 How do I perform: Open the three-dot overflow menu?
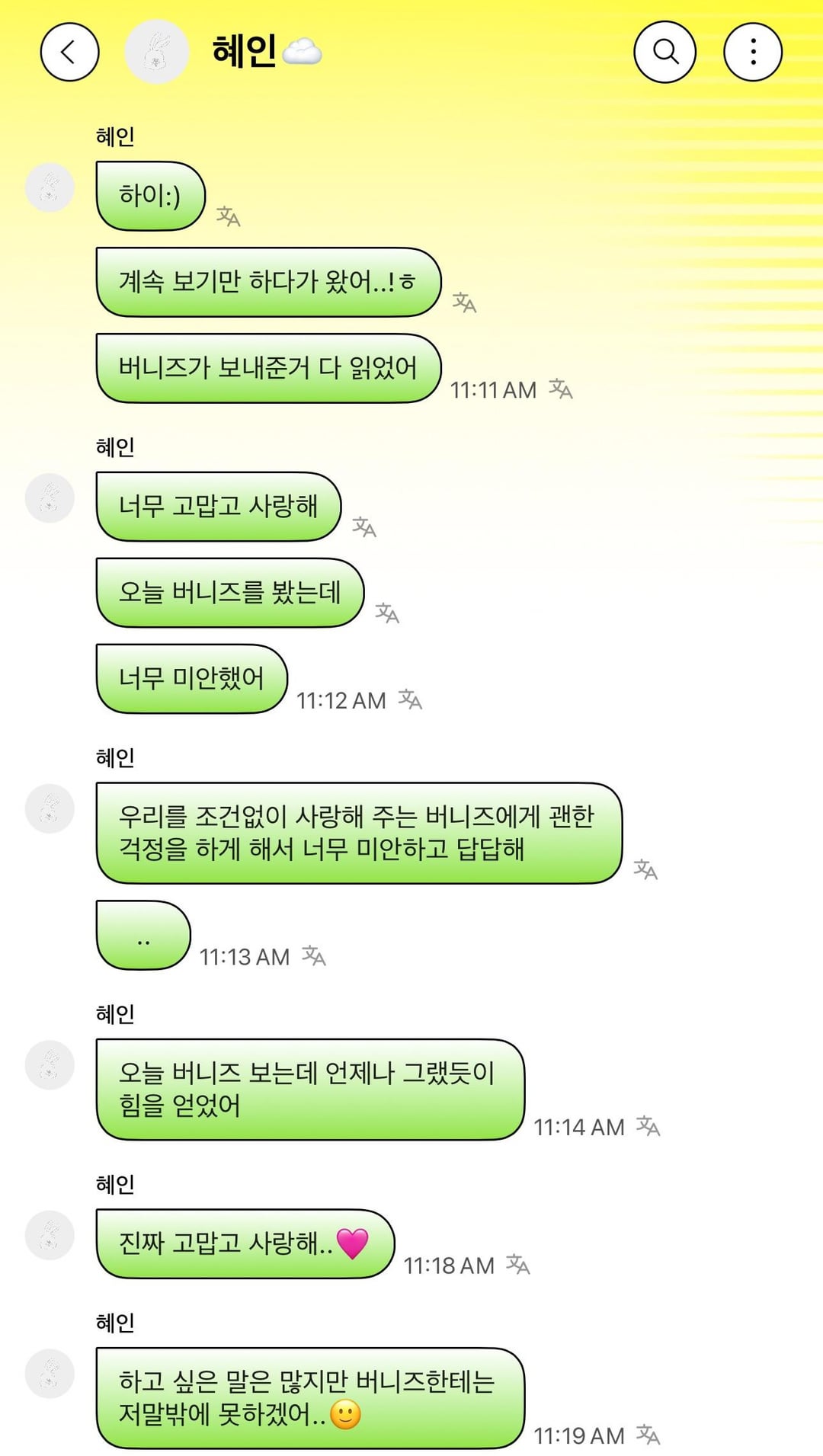pos(753,52)
